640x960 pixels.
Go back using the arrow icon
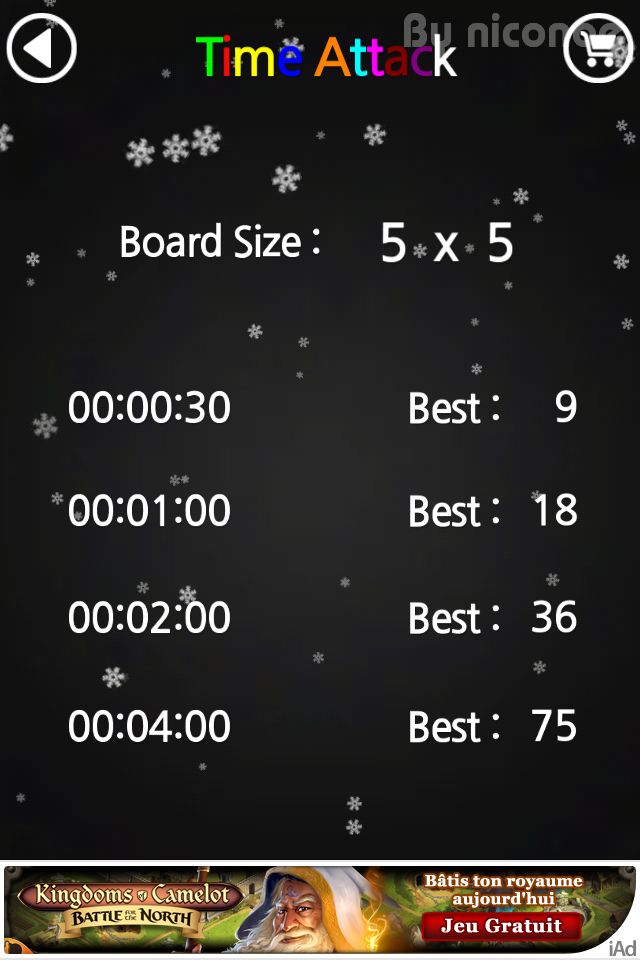pos(41,47)
